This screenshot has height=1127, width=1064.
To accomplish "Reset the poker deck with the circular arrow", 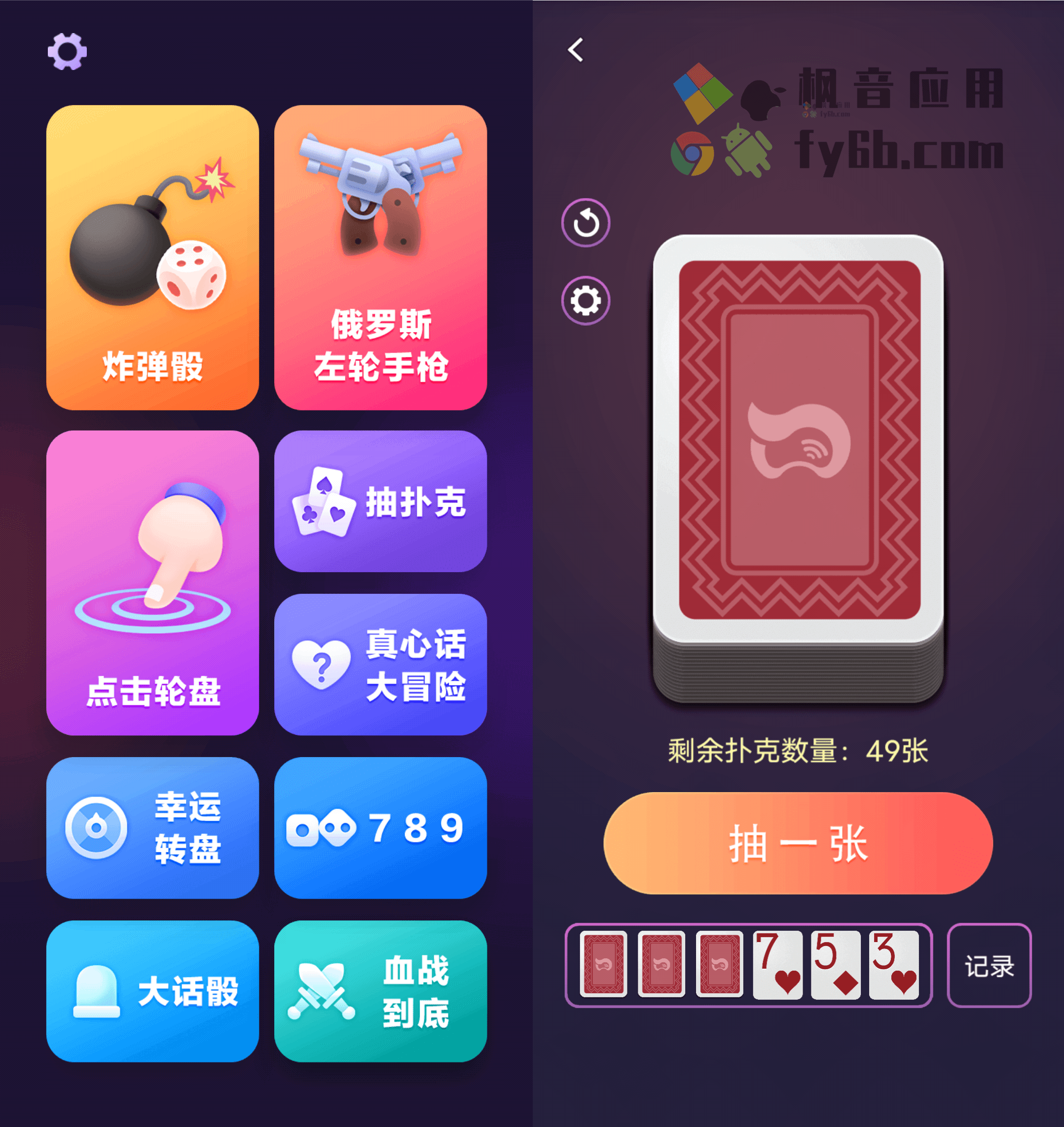I will point(586,223).
